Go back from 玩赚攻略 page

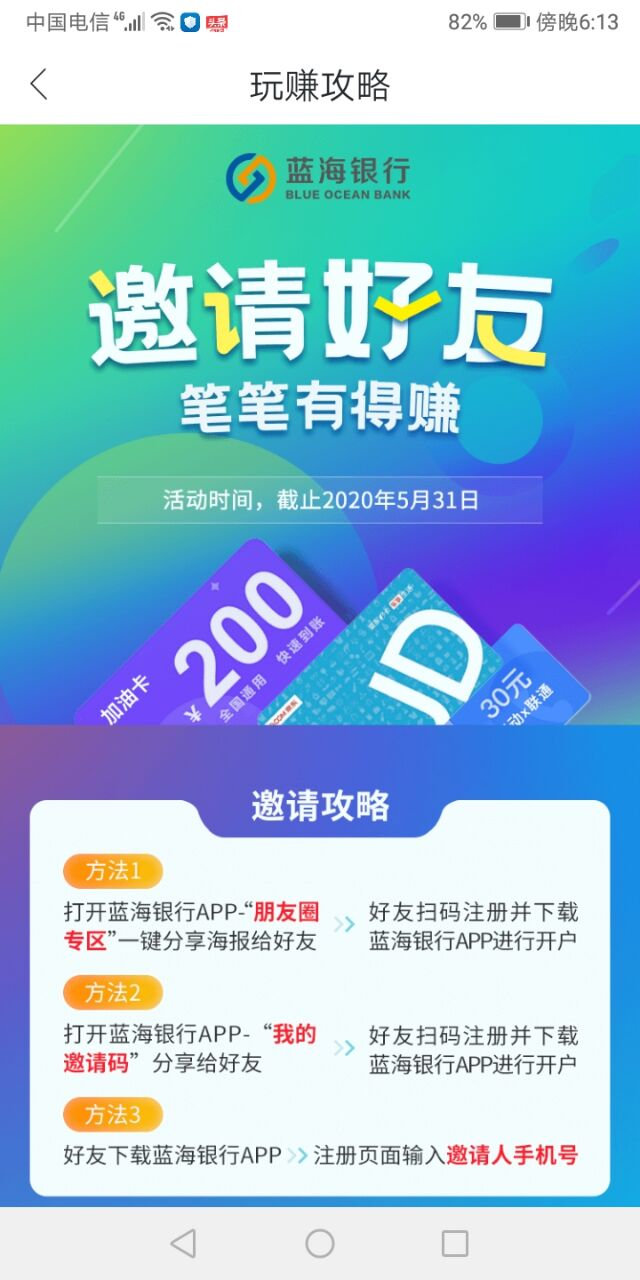pos(39,85)
